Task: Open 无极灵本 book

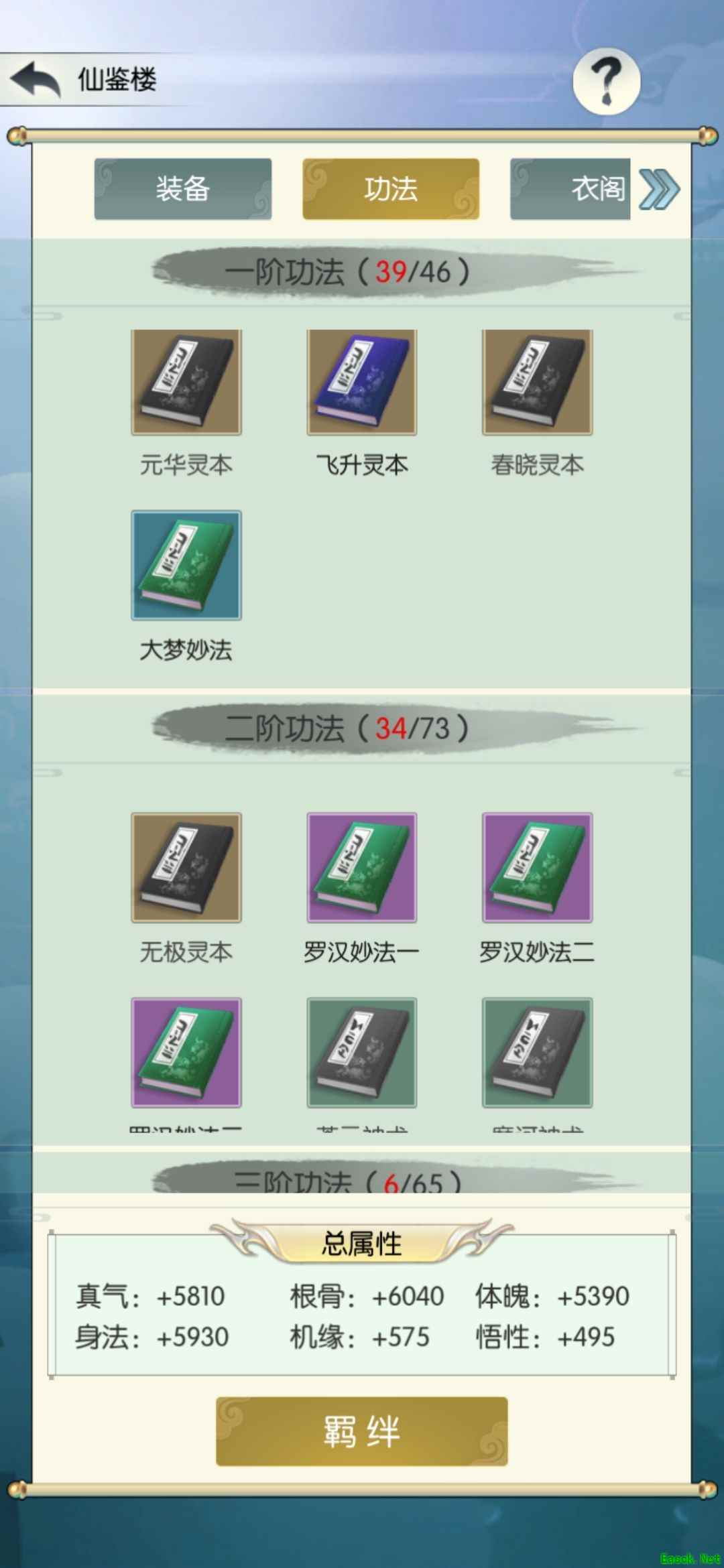Action: tap(186, 867)
